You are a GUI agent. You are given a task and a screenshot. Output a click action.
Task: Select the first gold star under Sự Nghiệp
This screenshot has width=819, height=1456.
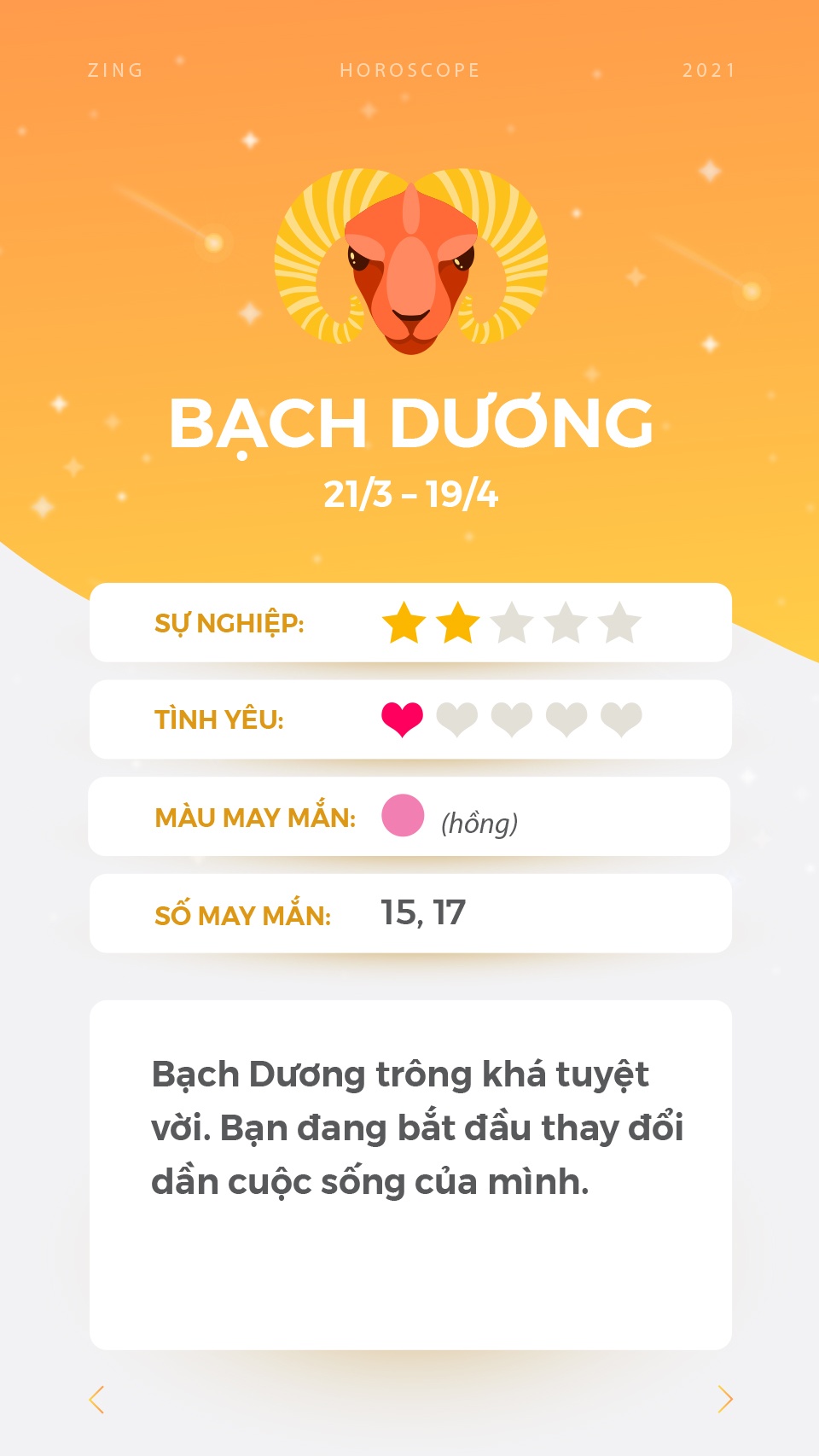(x=402, y=622)
